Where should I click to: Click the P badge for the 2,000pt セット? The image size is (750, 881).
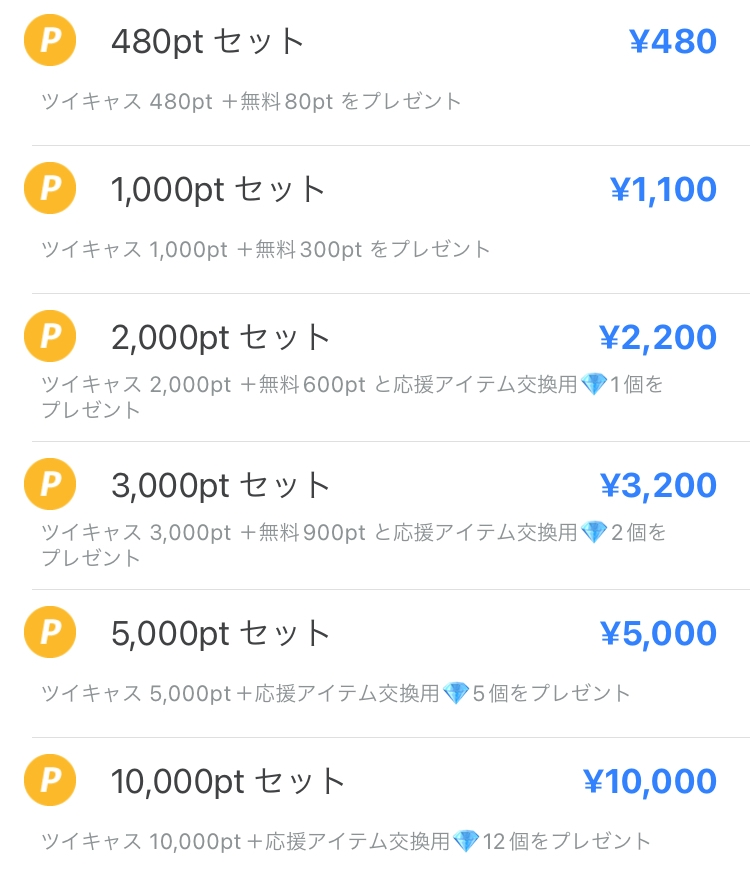(x=48, y=336)
